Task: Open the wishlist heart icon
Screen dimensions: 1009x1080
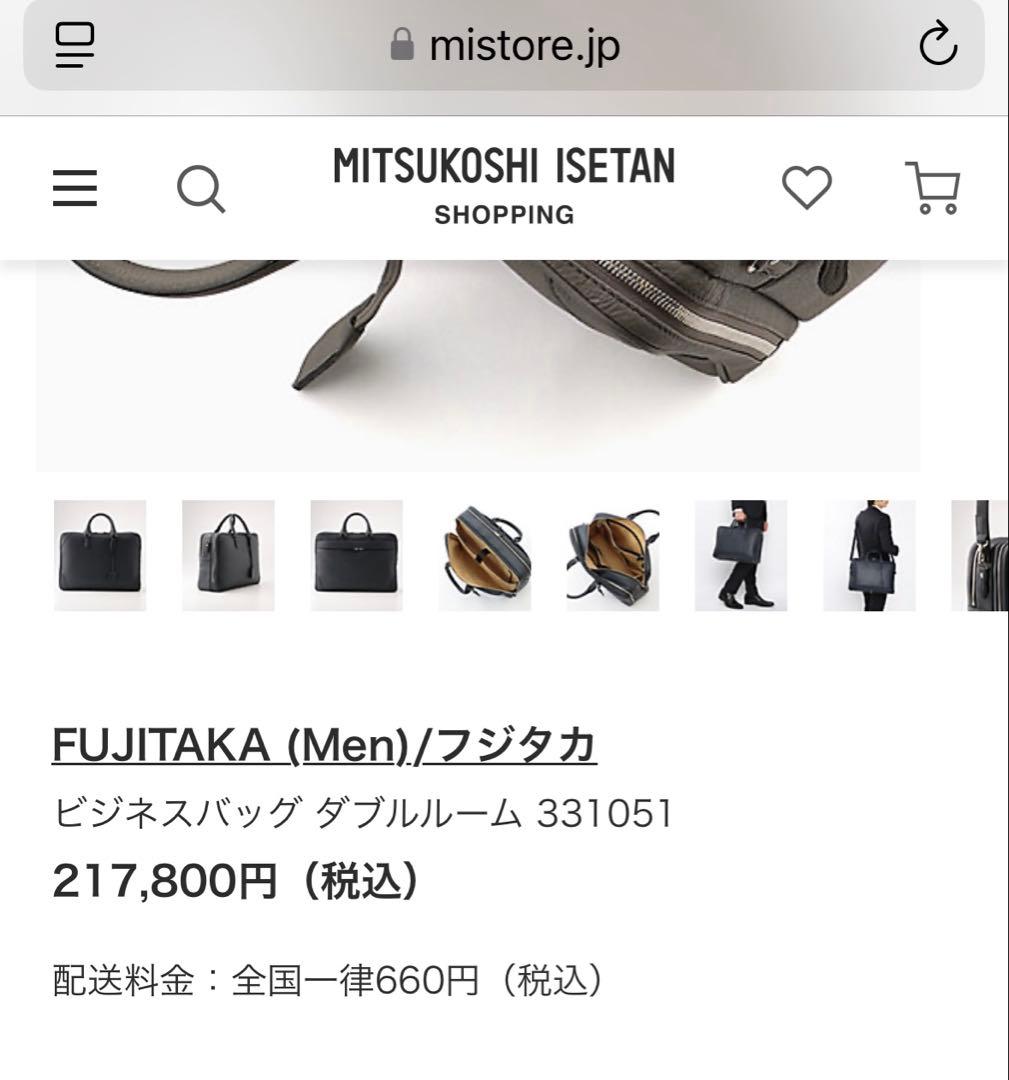Action: click(806, 186)
